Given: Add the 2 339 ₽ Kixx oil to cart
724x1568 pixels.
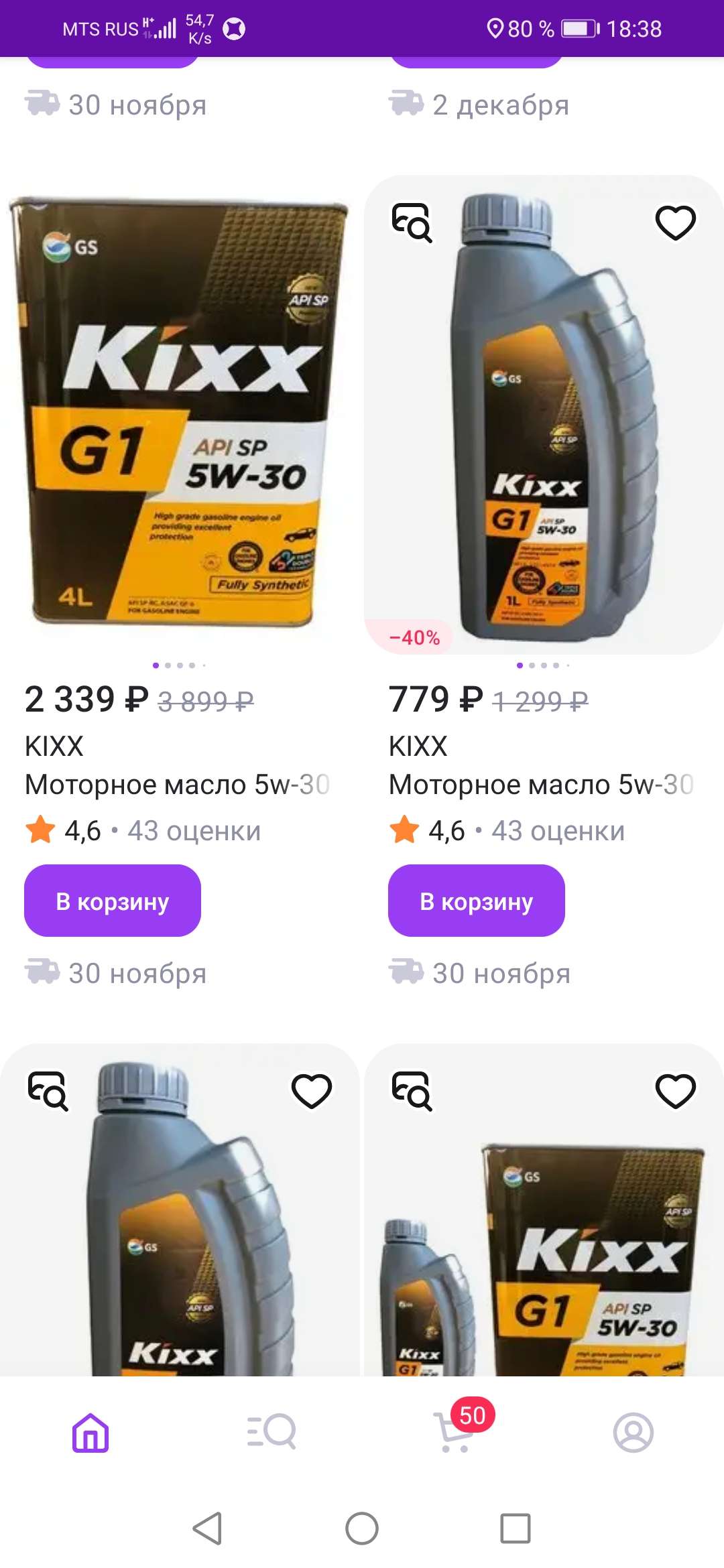Looking at the screenshot, I should tap(113, 901).
